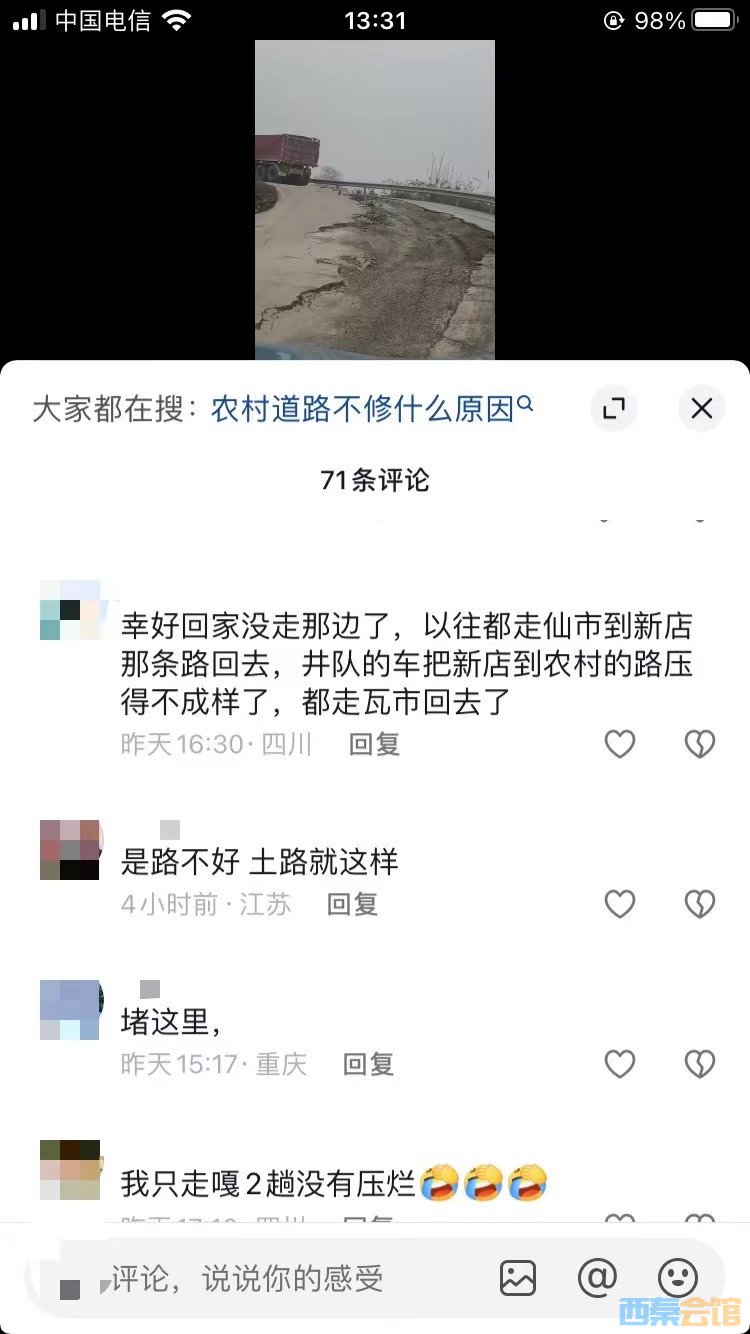Close the comments panel
Image resolution: width=750 pixels, height=1334 pixels.
tap(701, 408)
